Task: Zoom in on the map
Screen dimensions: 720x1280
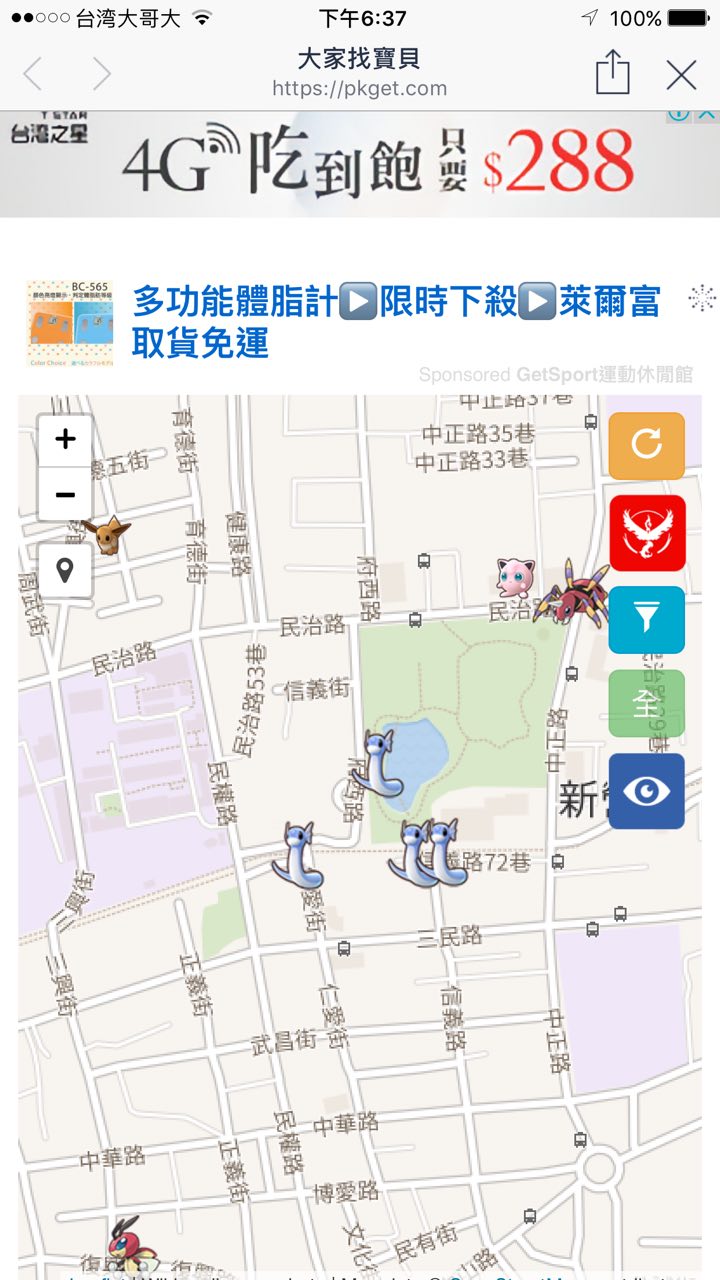Action: (x=65, y=440)
